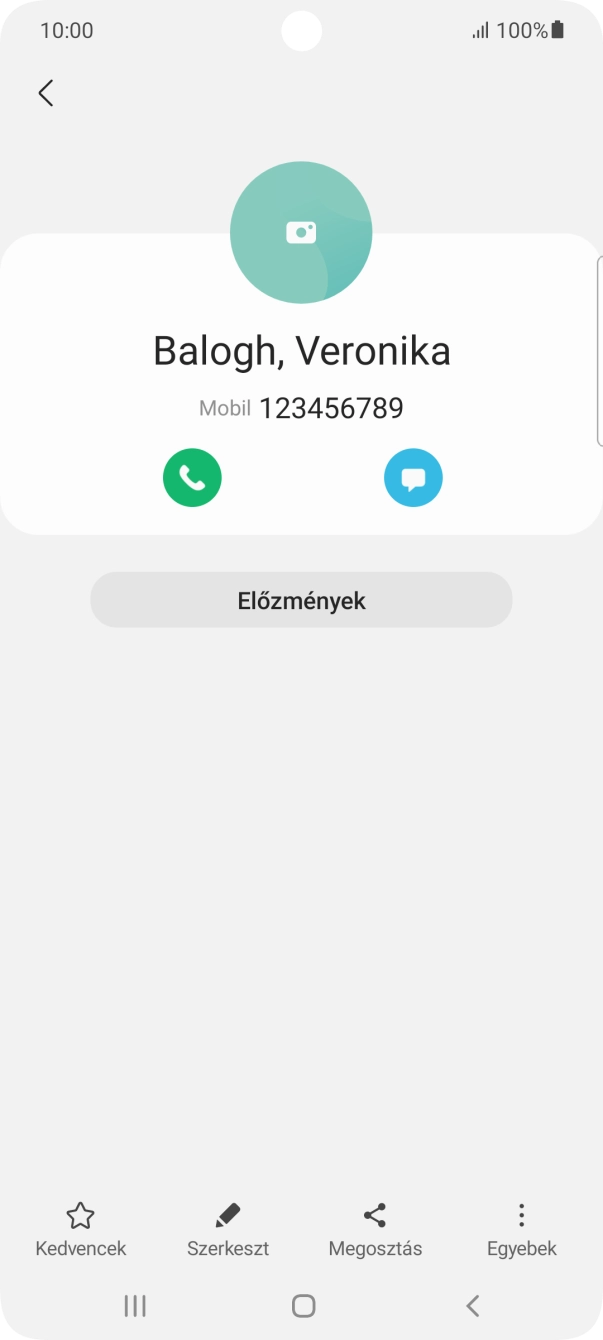This screenshot has width=603, height=1340.
Task: Edit the contact with Szerkeszt
Action: coord(228,1229)
